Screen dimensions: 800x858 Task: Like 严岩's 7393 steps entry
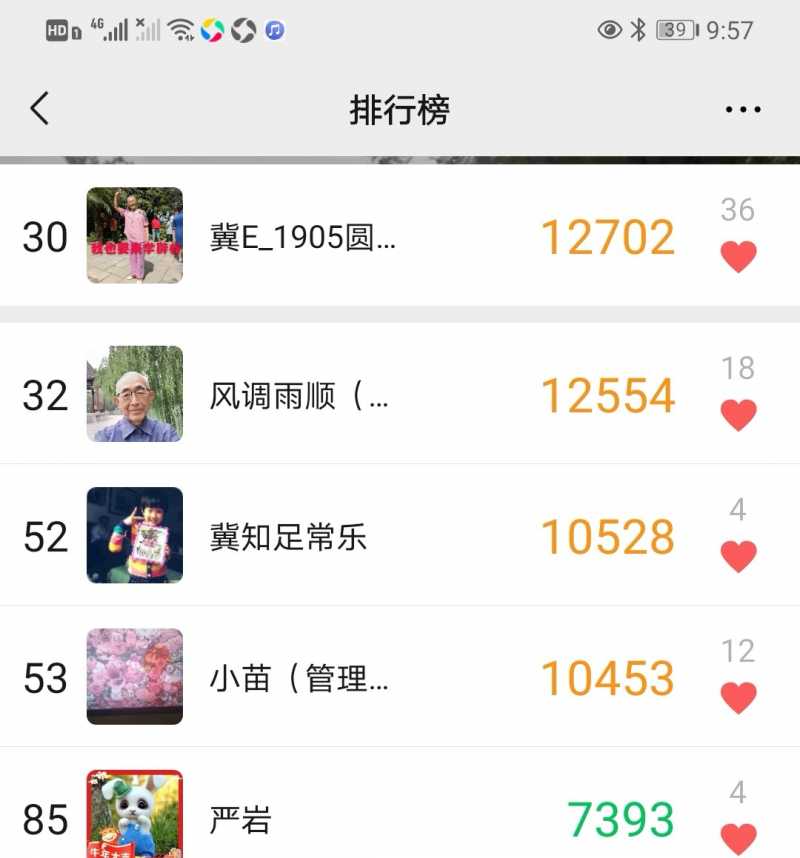[x=738, y=837]
